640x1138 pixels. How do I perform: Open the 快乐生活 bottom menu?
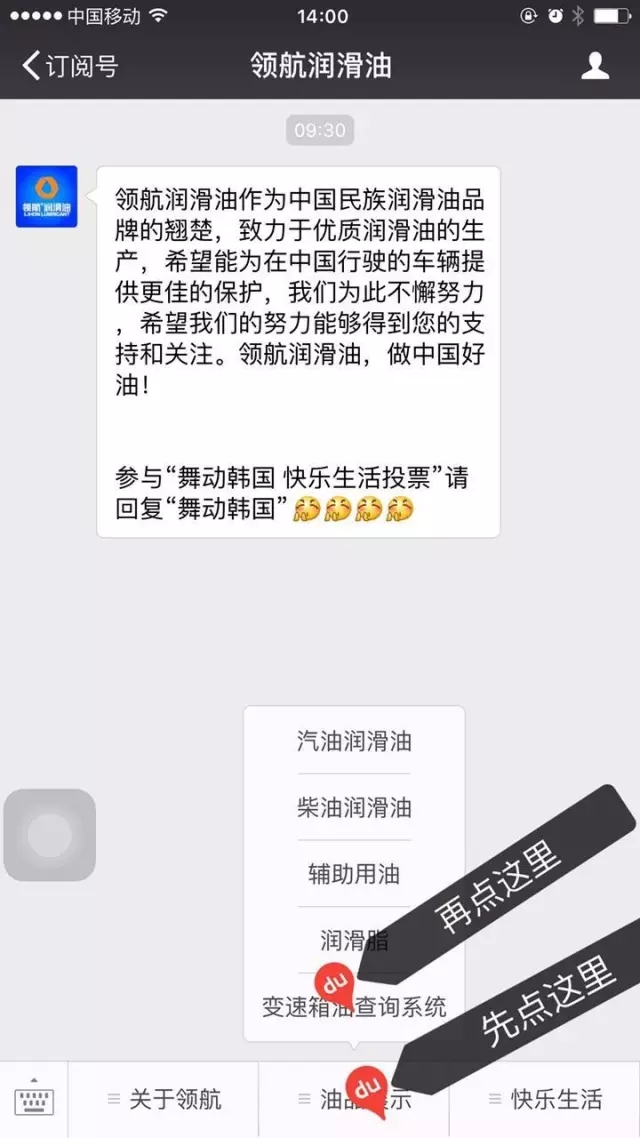[x=545, y=1100]
